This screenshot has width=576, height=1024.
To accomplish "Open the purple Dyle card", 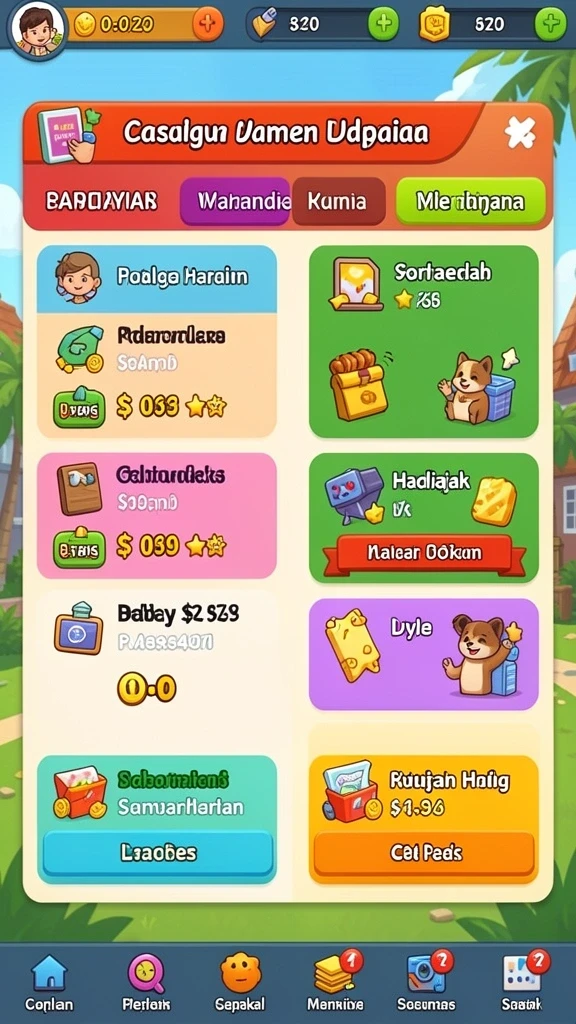I will pos(424,654).
